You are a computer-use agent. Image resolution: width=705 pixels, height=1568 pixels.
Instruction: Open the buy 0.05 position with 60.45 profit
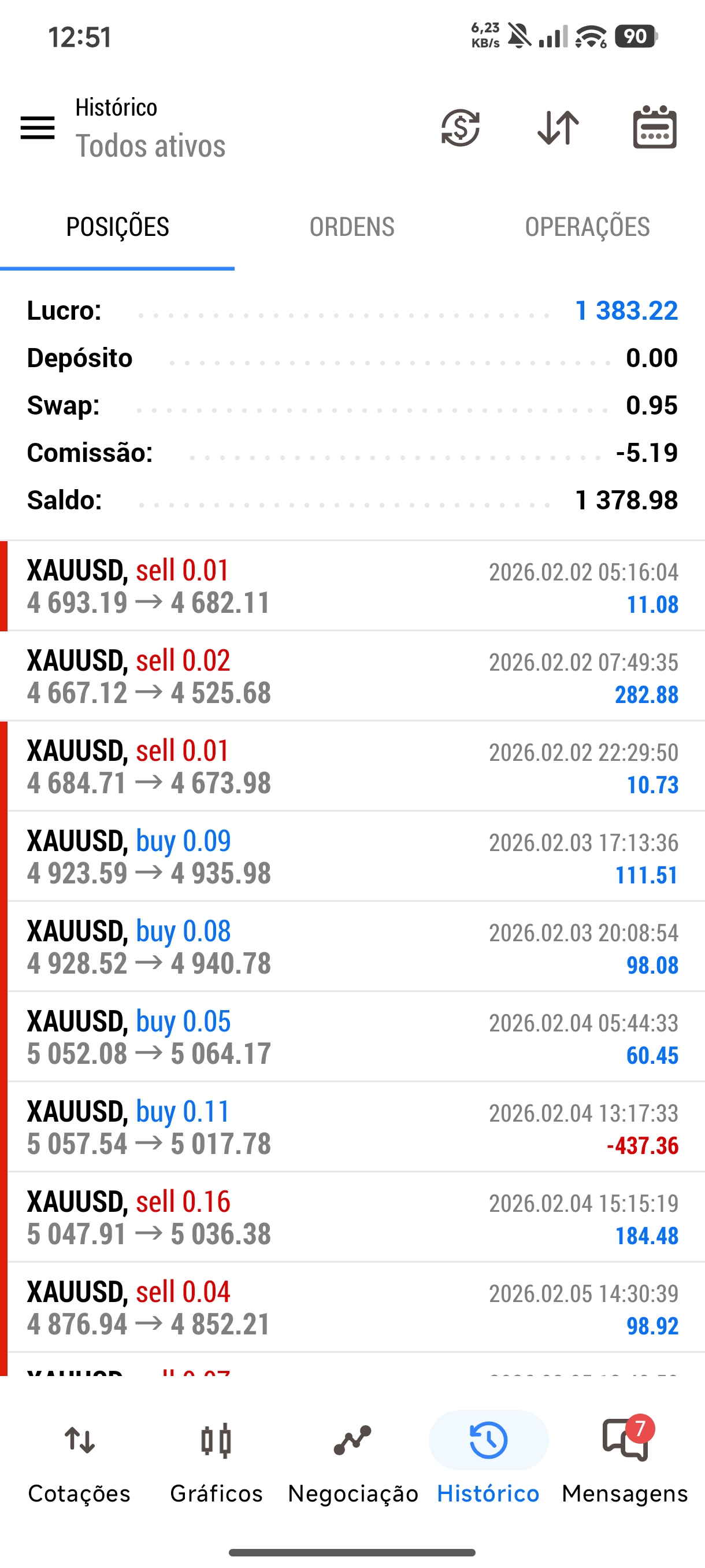(353, 1037)
